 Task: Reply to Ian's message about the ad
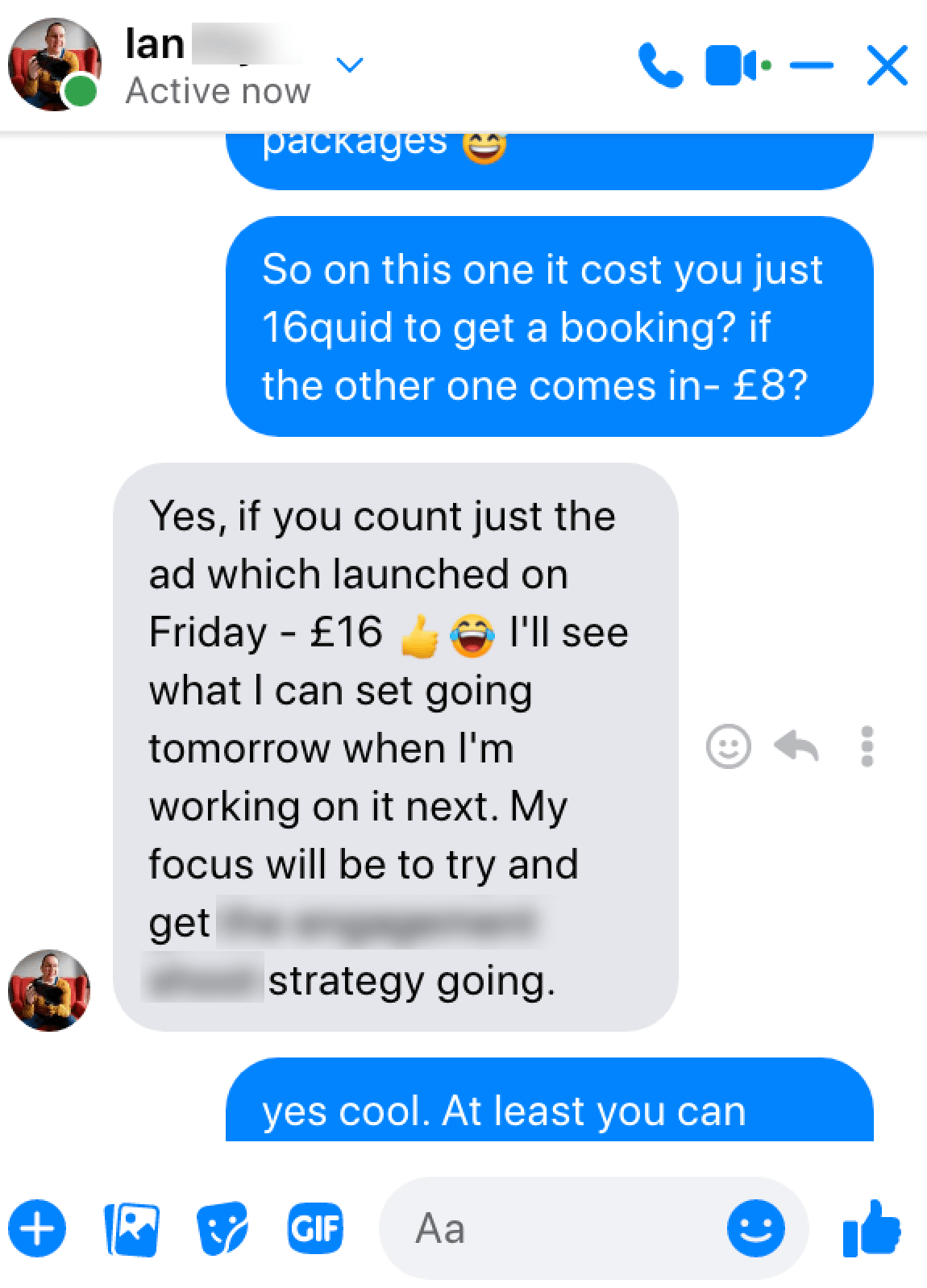click(x=796, y=746)
